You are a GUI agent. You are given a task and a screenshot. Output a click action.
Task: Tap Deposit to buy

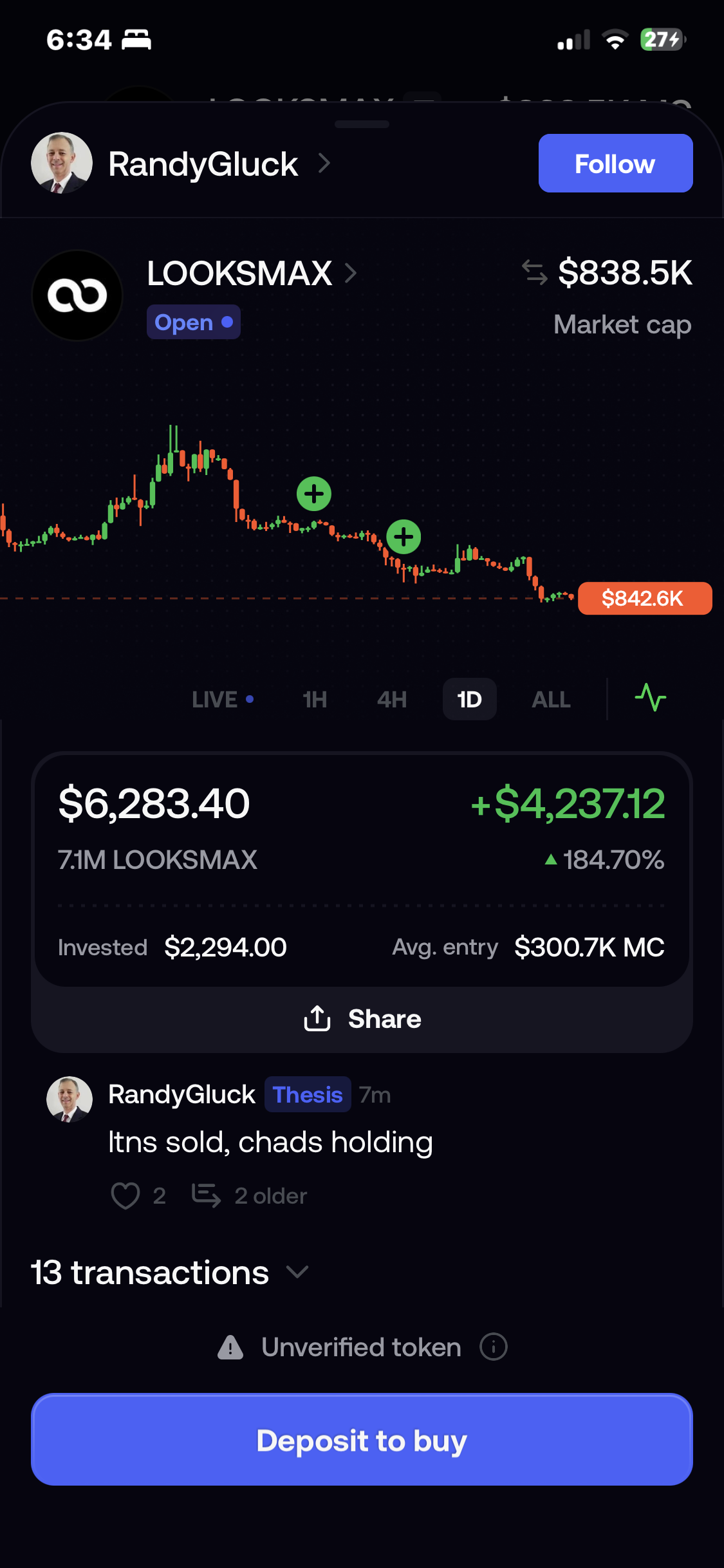tap(362, 1440)
